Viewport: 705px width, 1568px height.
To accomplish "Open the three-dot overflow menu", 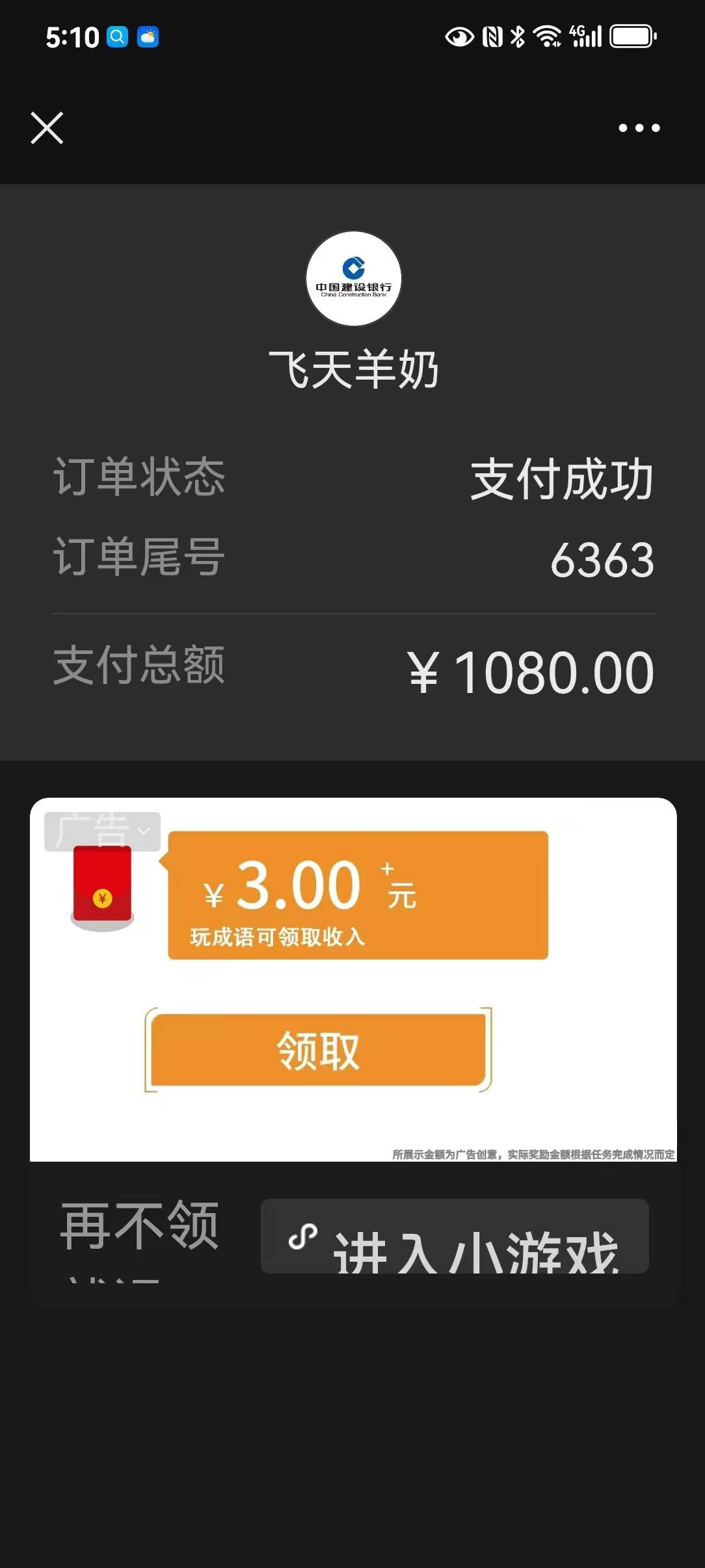I will click(x=639, y=128).
